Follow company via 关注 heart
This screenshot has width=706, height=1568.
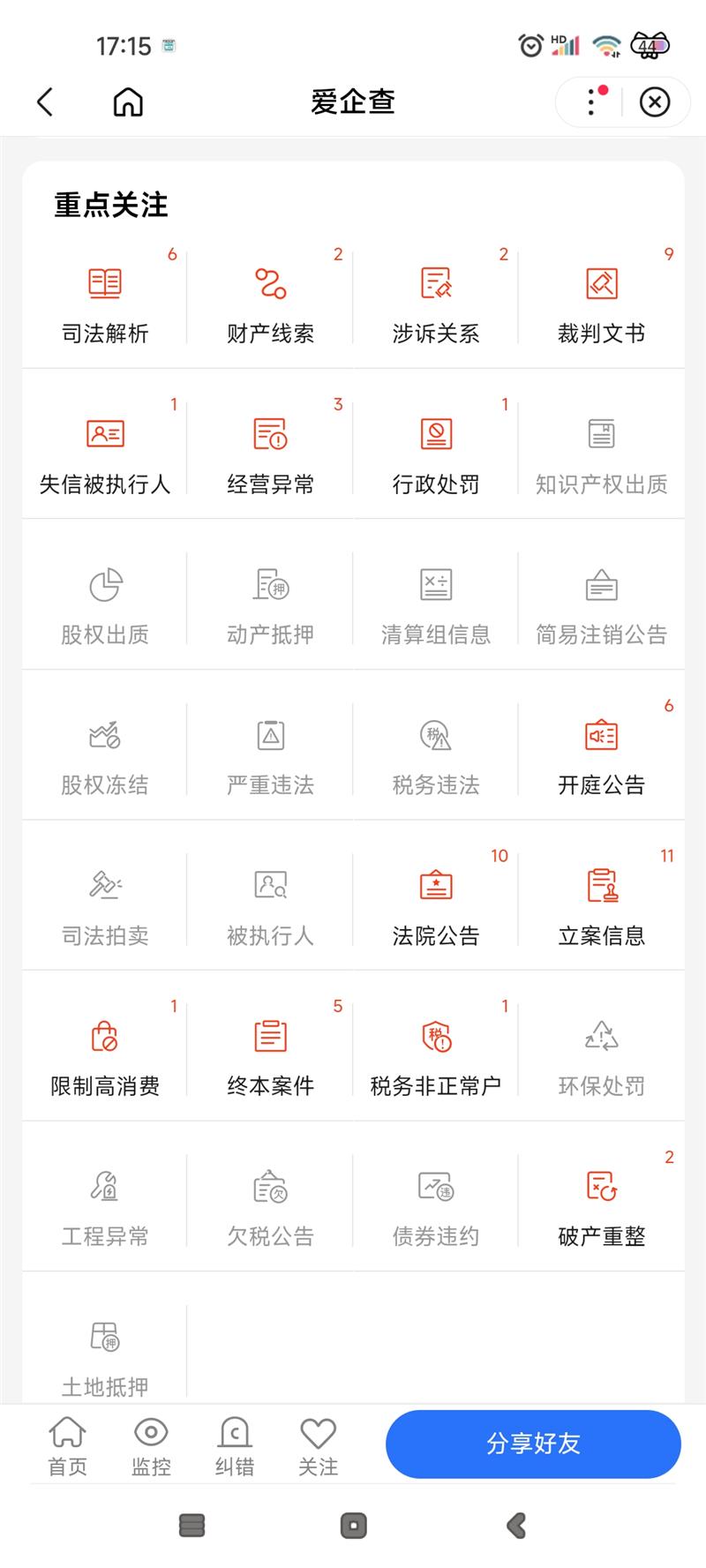click(318, 1447)
